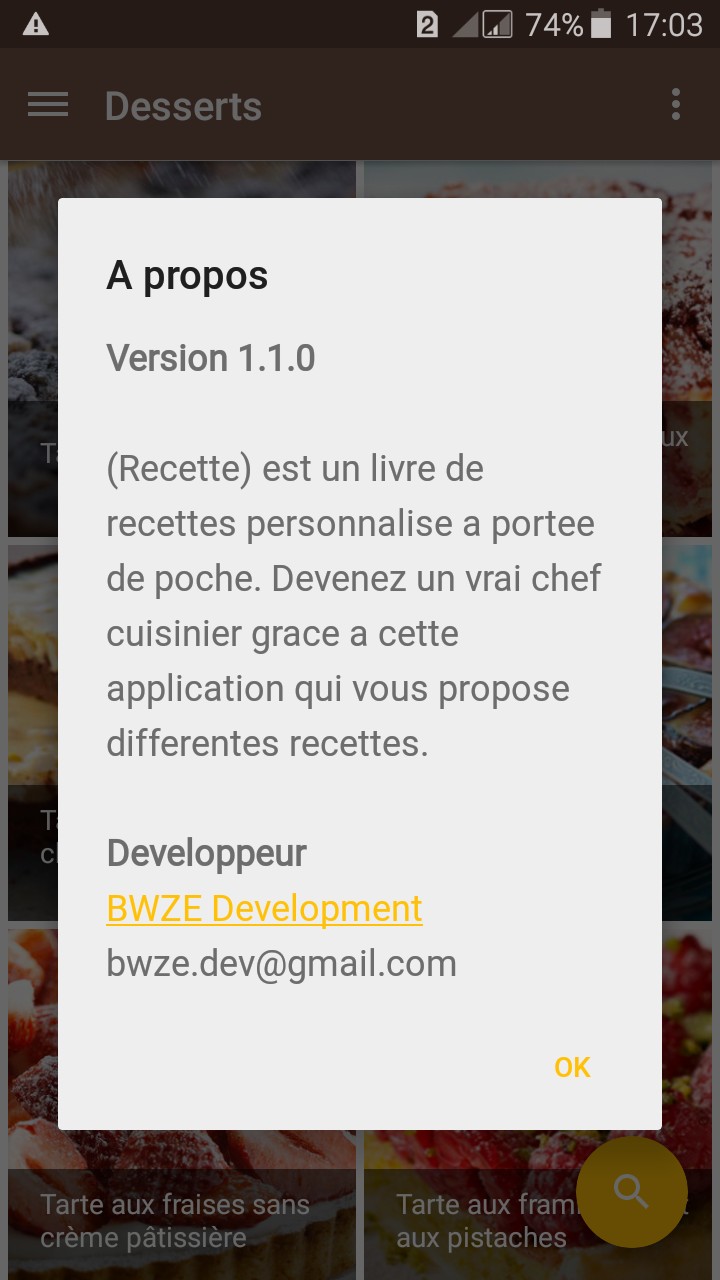Open the BWZE Development link
Viewport: 720px width, 1280px height.
[x=264, y=908]
